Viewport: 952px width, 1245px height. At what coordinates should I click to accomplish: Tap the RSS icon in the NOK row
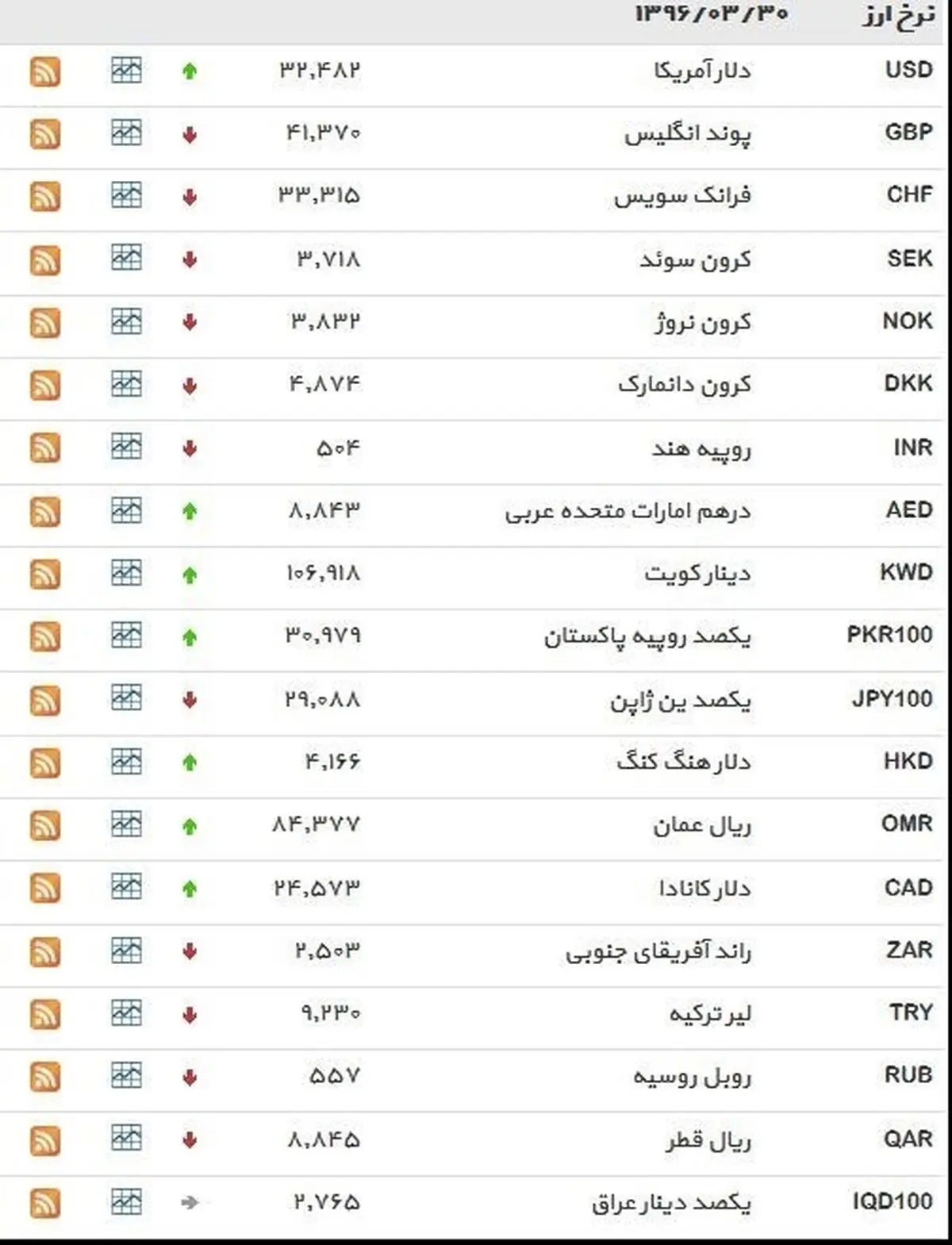[45, 323]
